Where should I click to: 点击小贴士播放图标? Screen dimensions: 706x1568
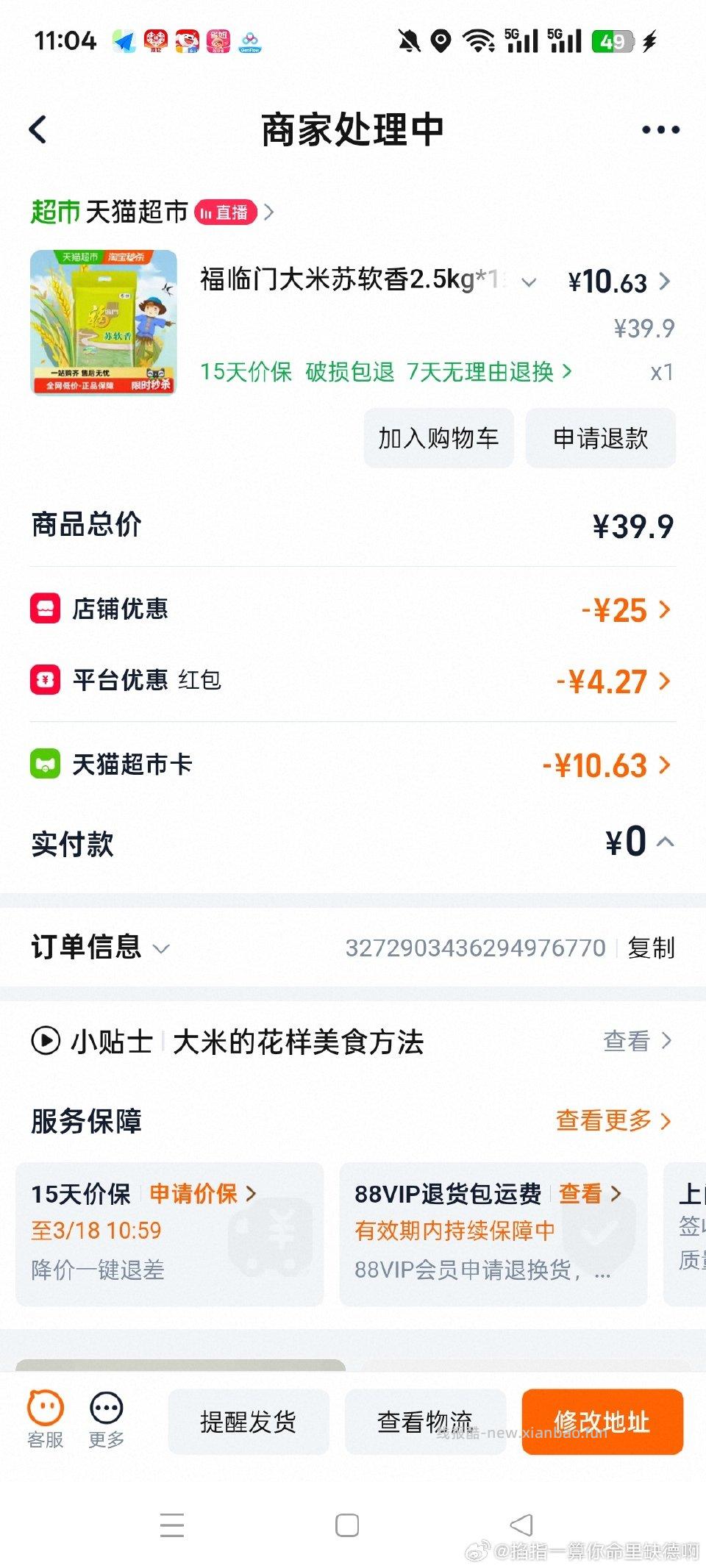pos(44,1041)
